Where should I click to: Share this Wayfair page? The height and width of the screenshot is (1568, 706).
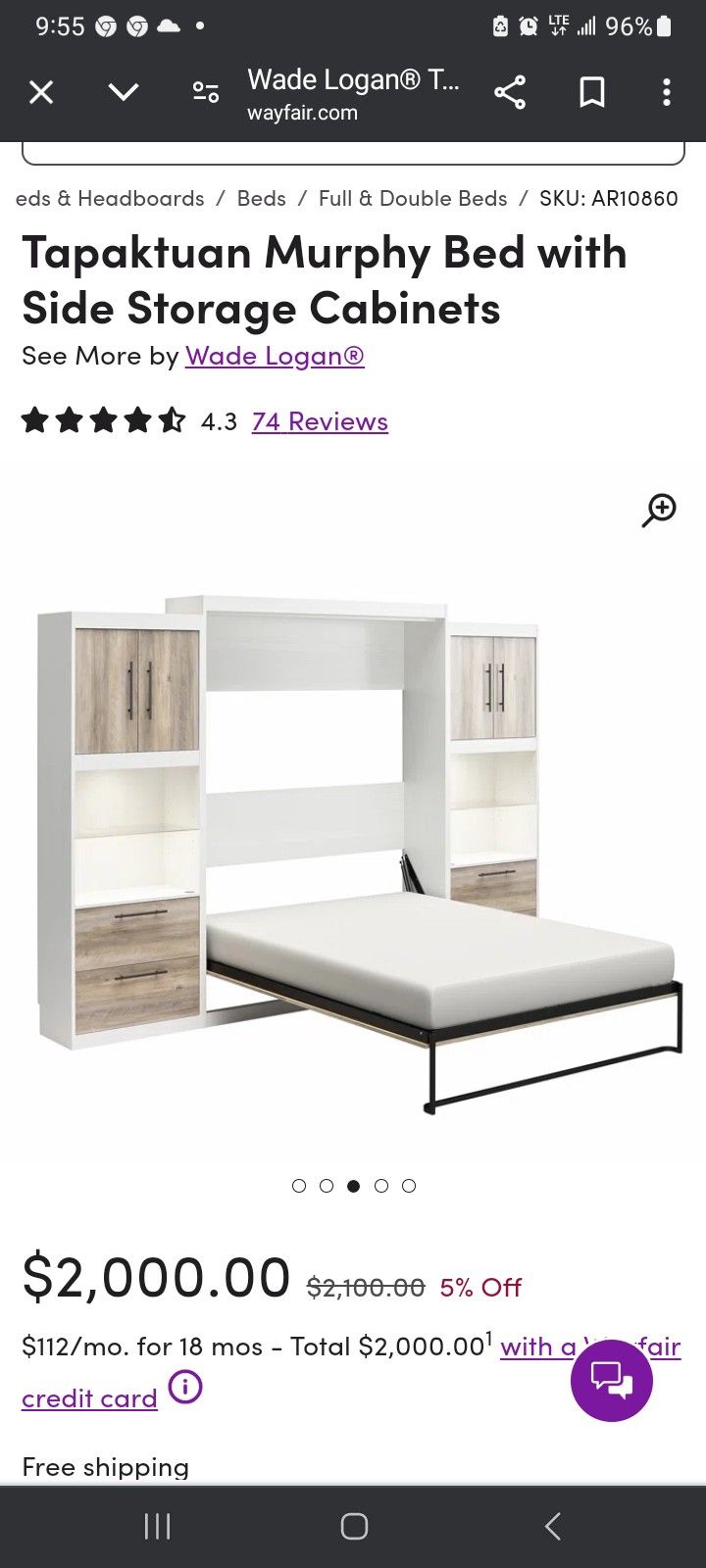[x=510, y=93]
